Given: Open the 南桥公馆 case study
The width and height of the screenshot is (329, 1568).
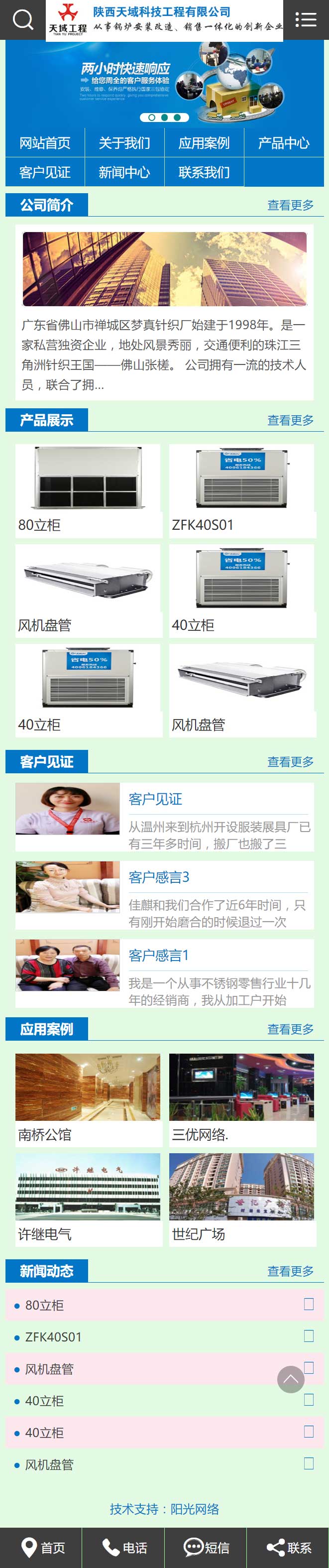Looking at the screenshot, I should [88, 1099].
